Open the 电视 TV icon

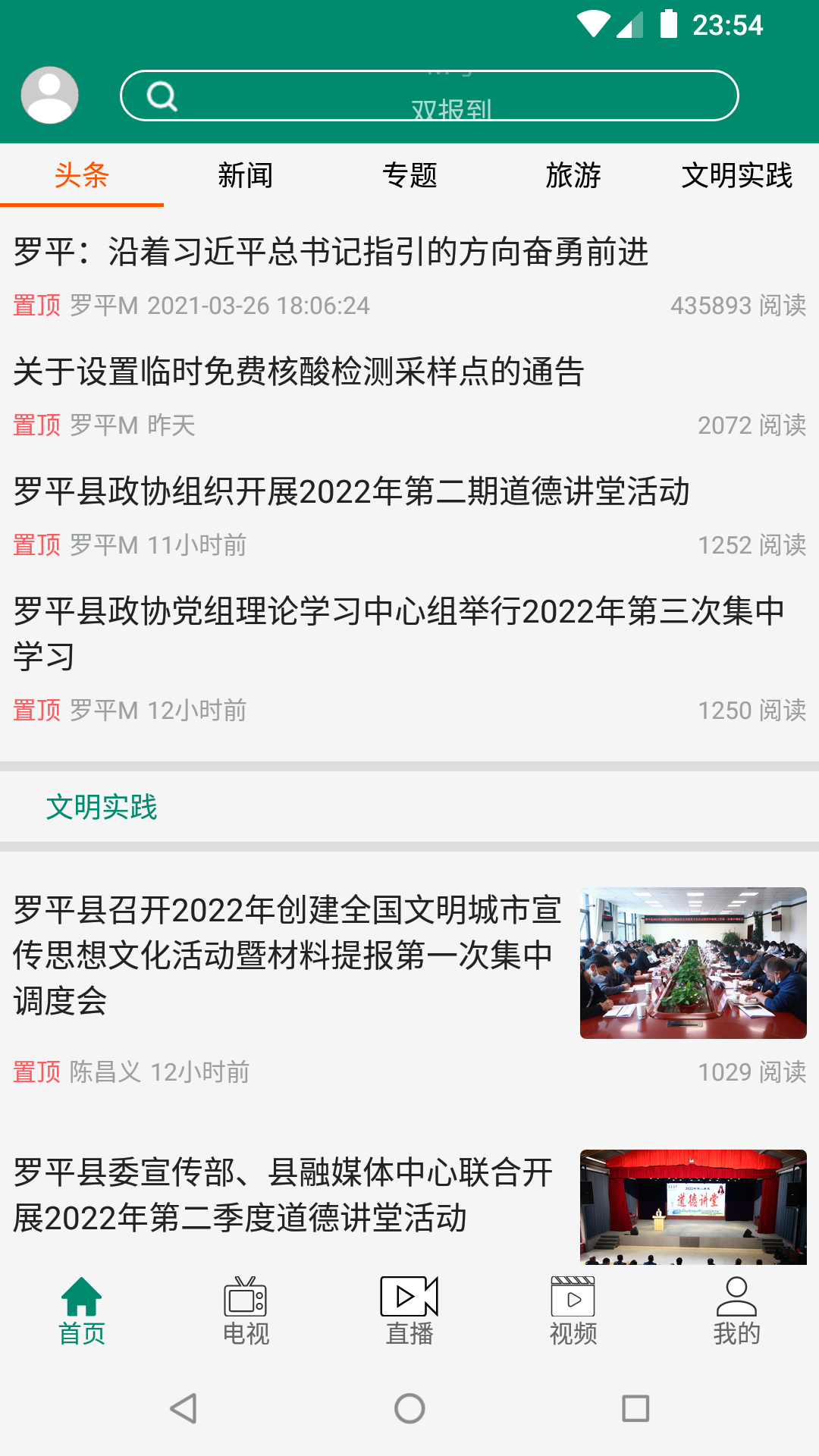pyautogui.click(x=246, y=1308)
